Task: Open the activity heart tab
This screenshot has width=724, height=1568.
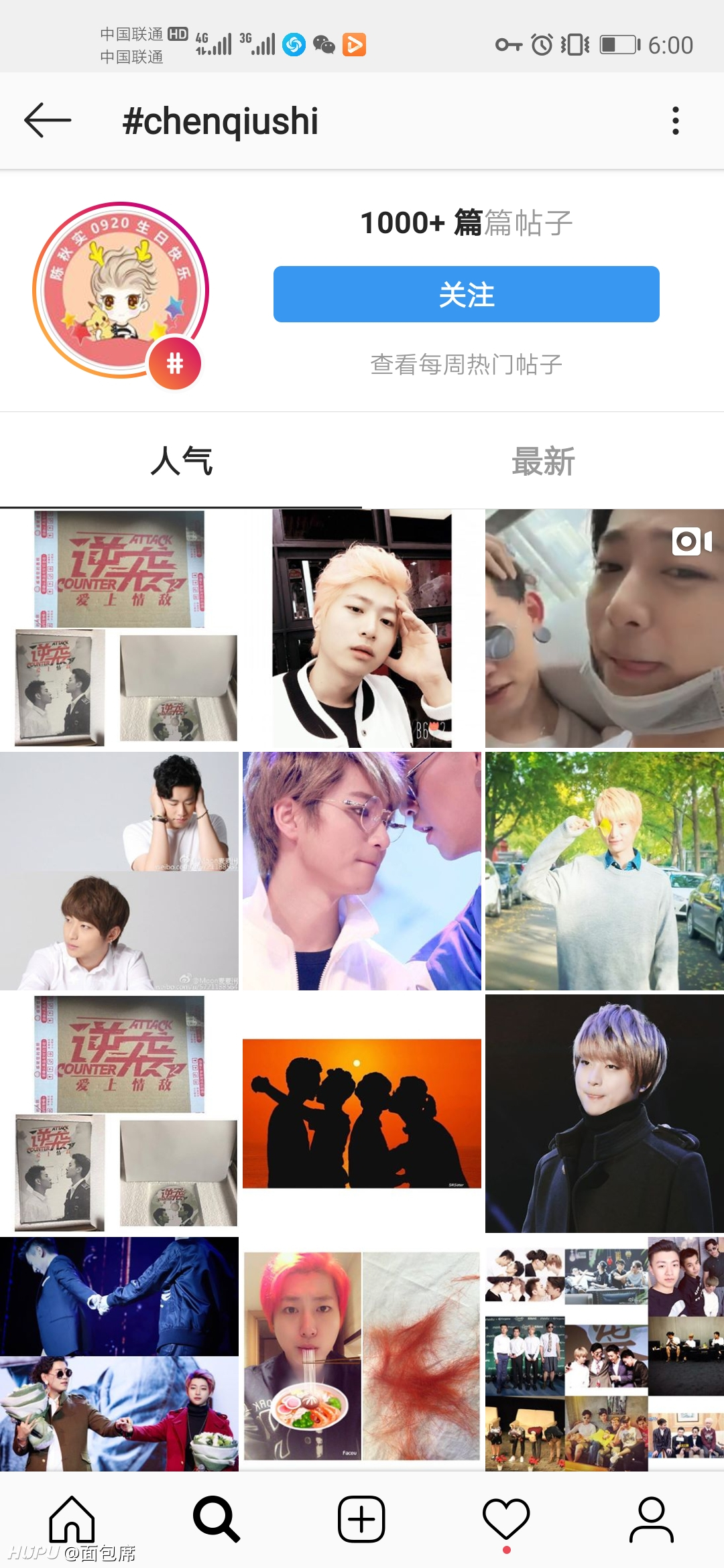Action: pyautogui.click(x=506, y=1519)
